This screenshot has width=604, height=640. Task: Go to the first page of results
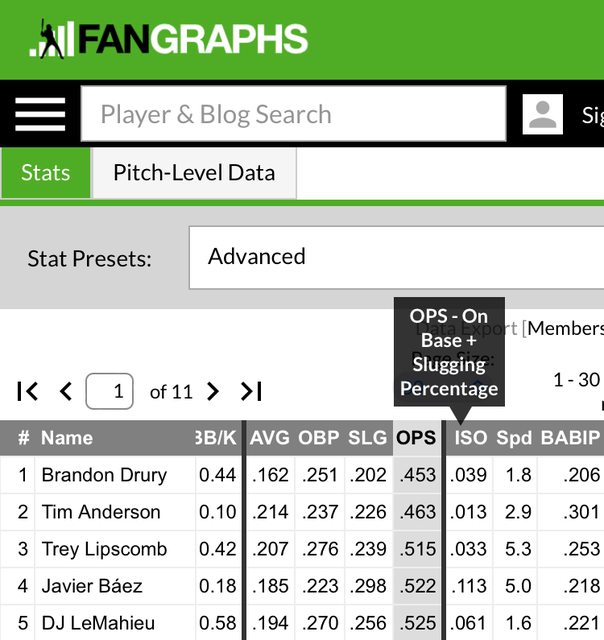(28, 391)
